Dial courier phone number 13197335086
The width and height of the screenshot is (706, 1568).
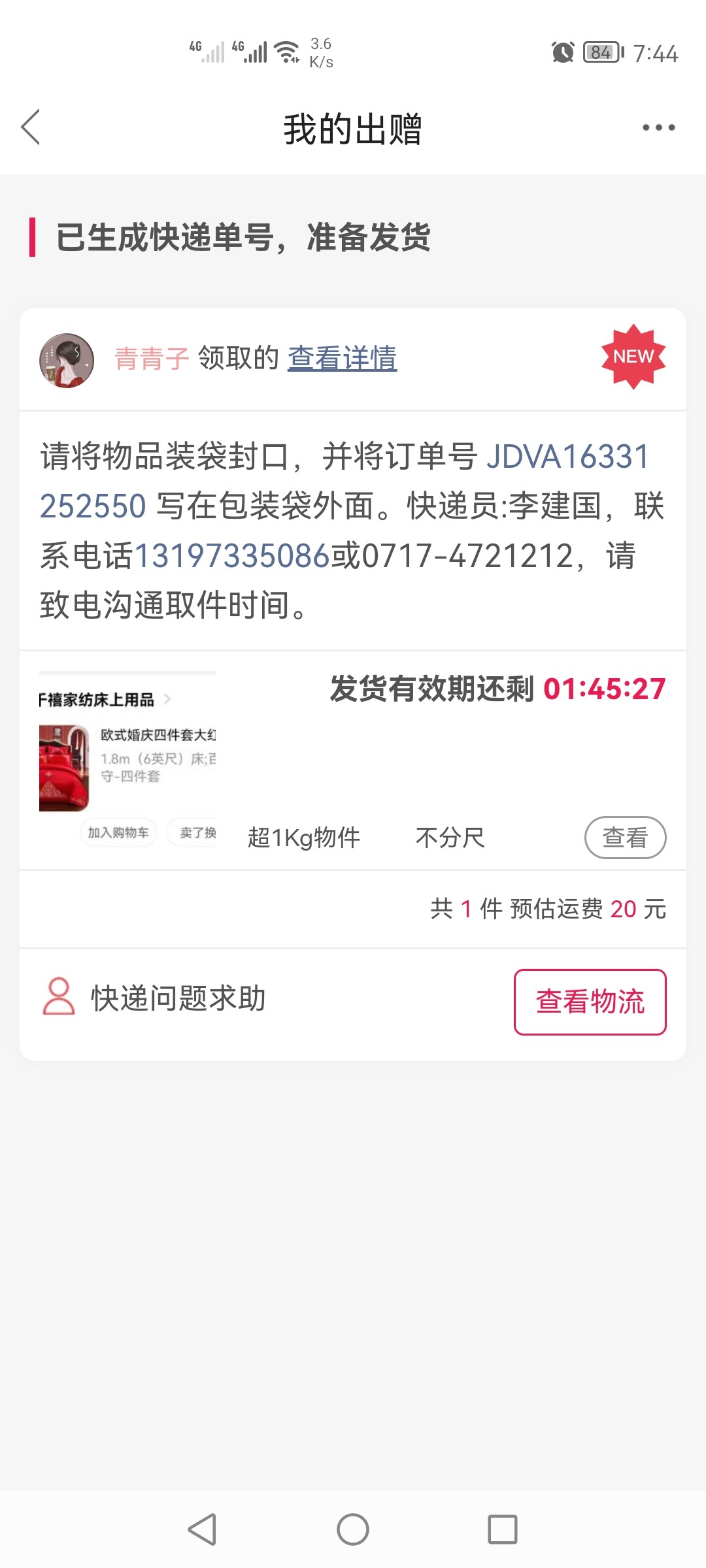pyautogui.click(x=231, y=556)
